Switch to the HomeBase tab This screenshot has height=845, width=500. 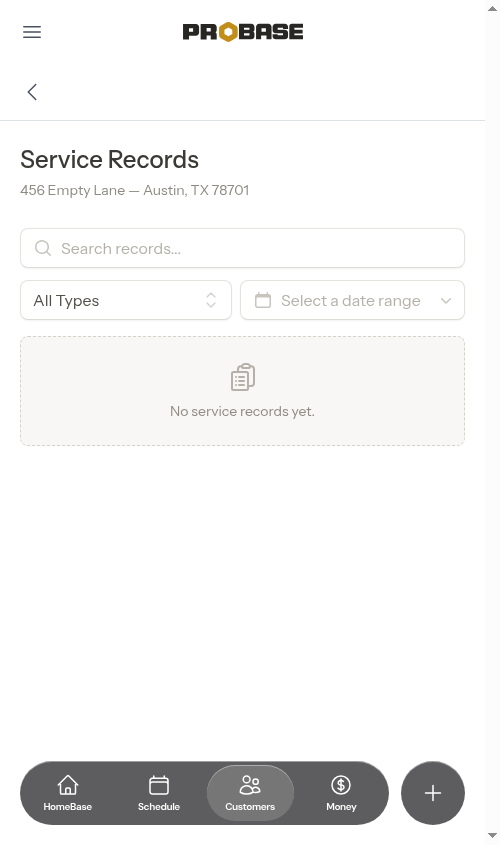(x=68, y=793)
